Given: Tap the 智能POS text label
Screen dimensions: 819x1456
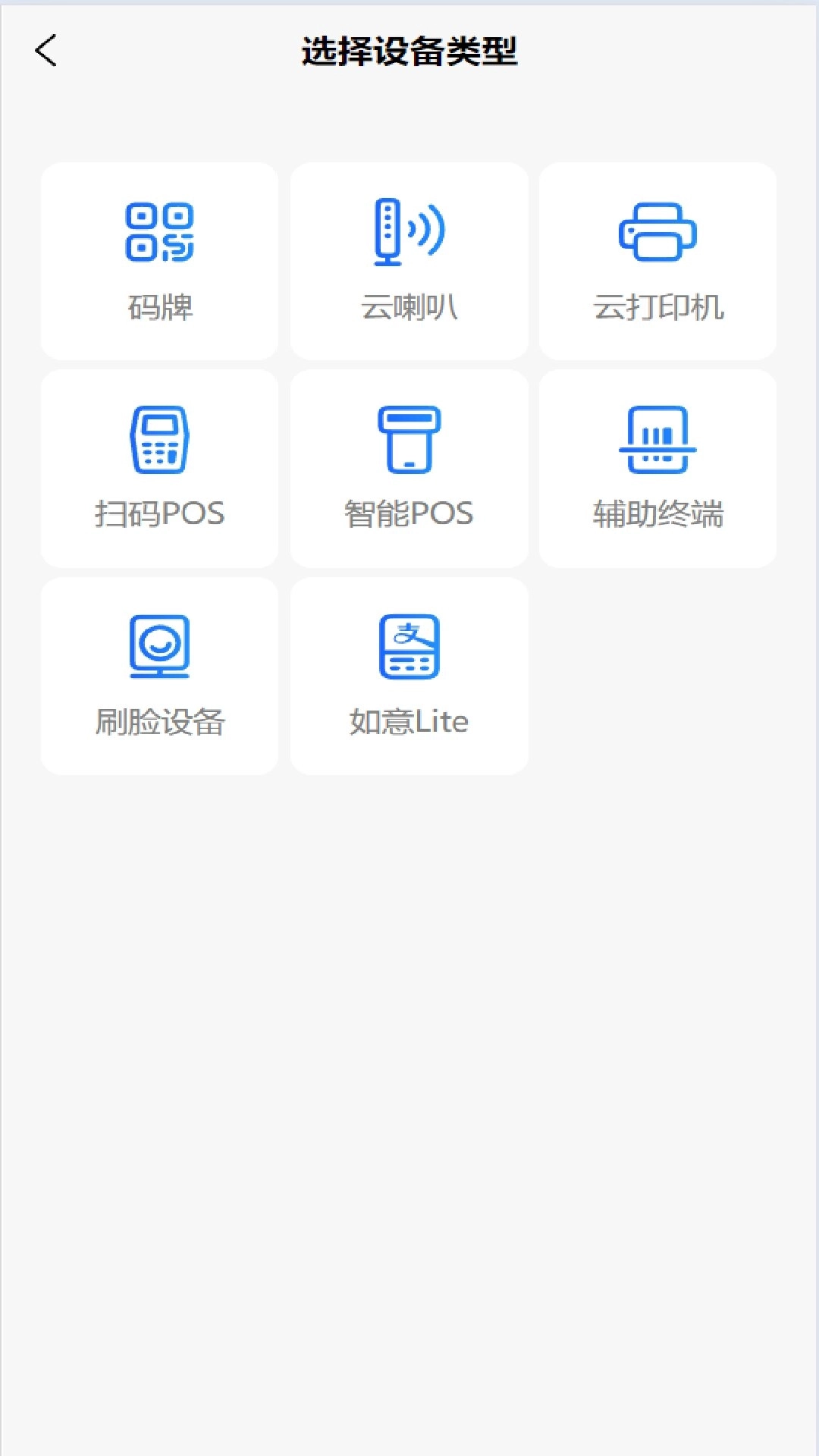Looking at the screenshot, I should (x=409, y=513).
